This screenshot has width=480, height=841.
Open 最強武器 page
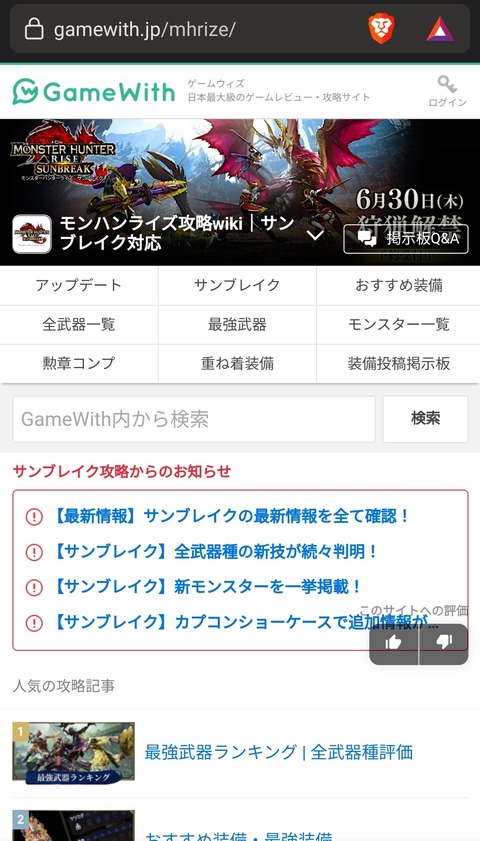click(x=237, y=324)
